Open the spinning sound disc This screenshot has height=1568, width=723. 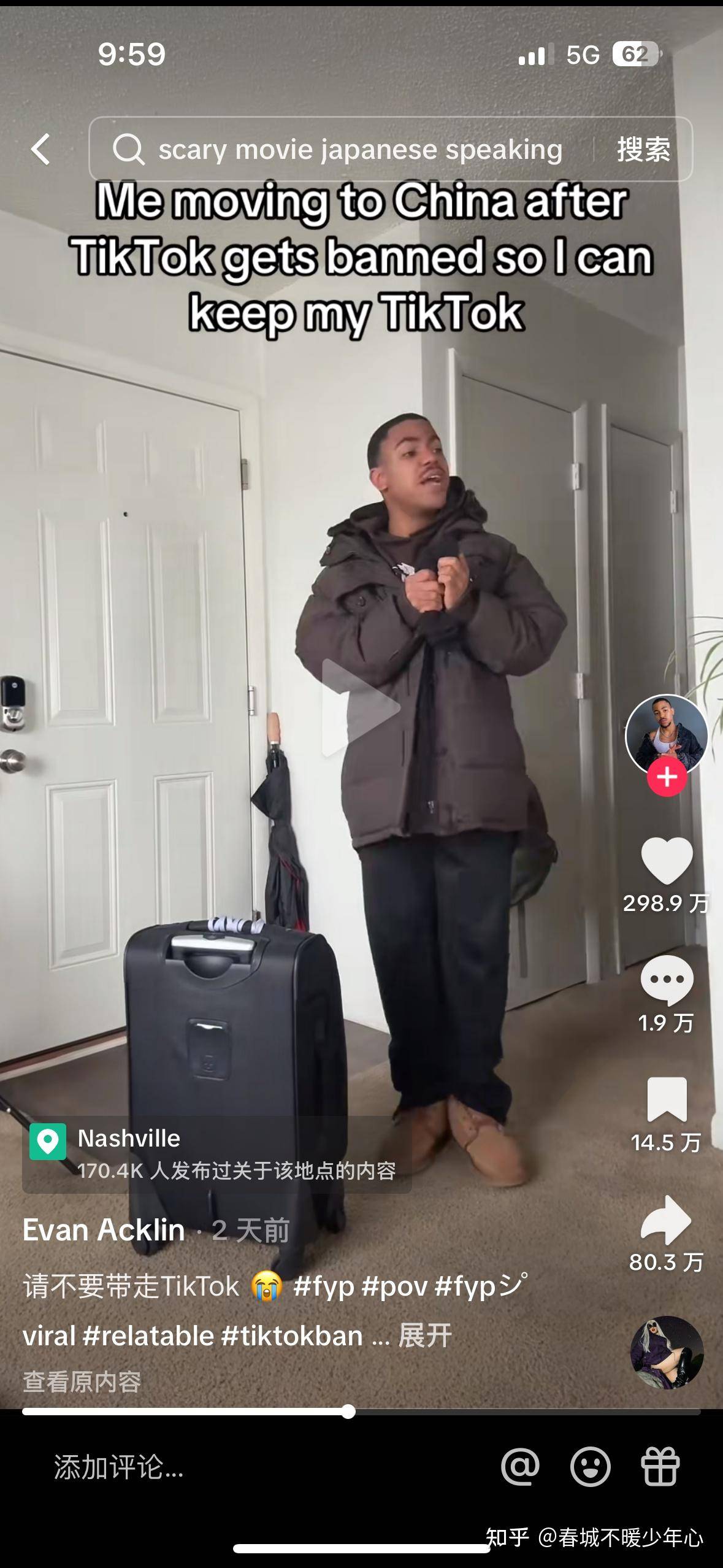(667, 1352)
